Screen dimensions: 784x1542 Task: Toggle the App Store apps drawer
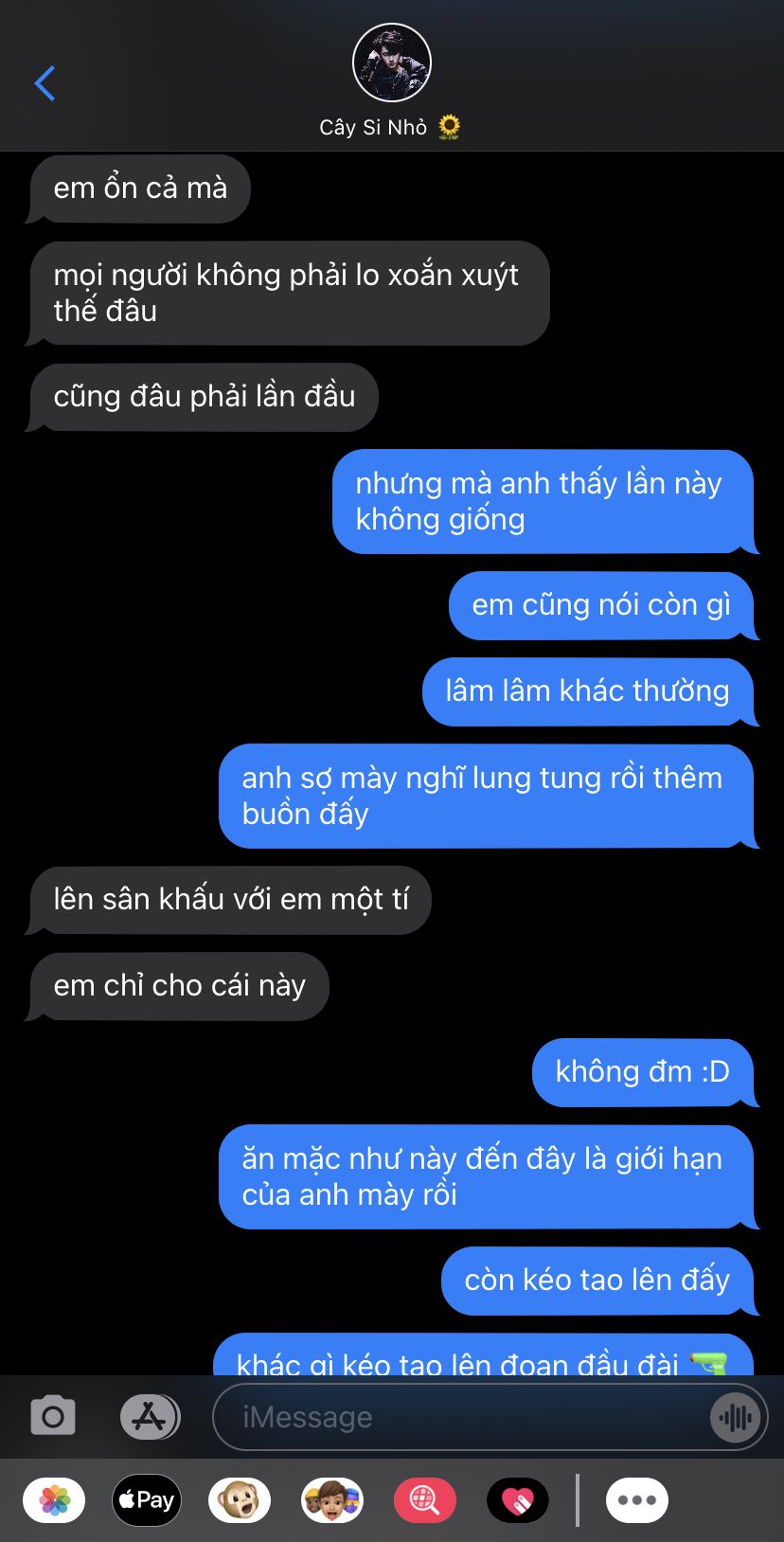[x=150, y=1417]
